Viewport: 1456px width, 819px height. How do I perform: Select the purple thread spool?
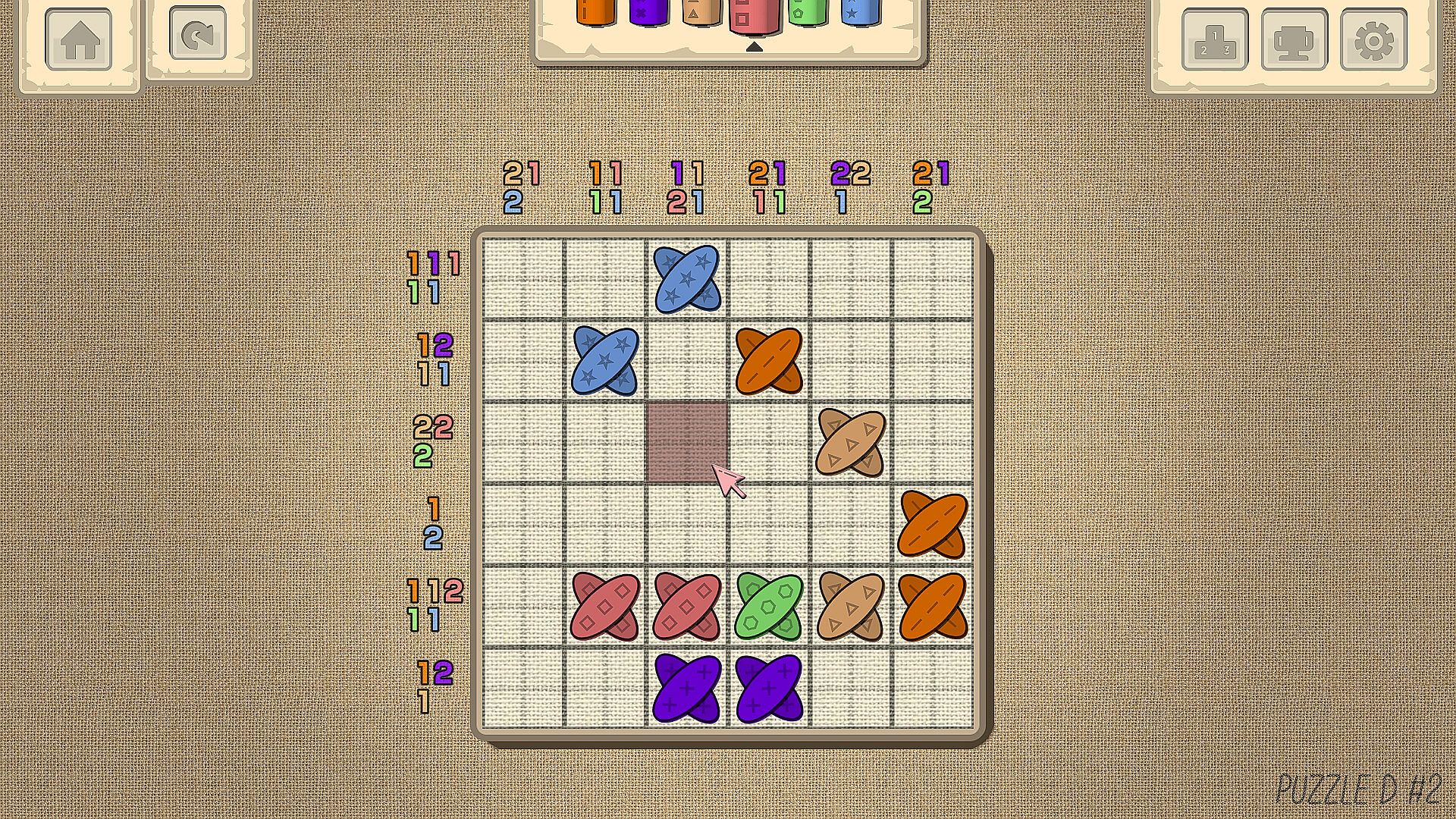(648, 12)
